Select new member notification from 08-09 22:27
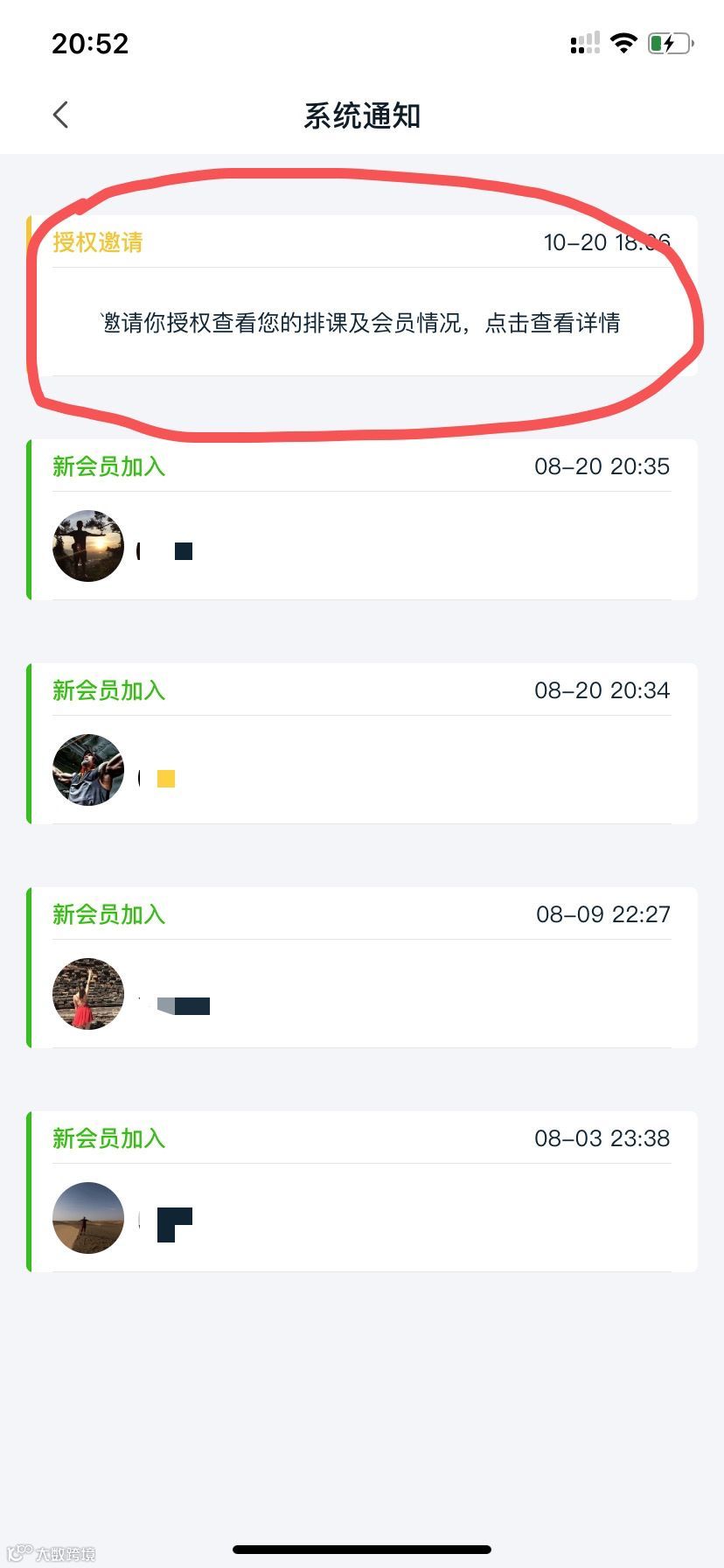The image size is (724, 1568). point(362,968)
